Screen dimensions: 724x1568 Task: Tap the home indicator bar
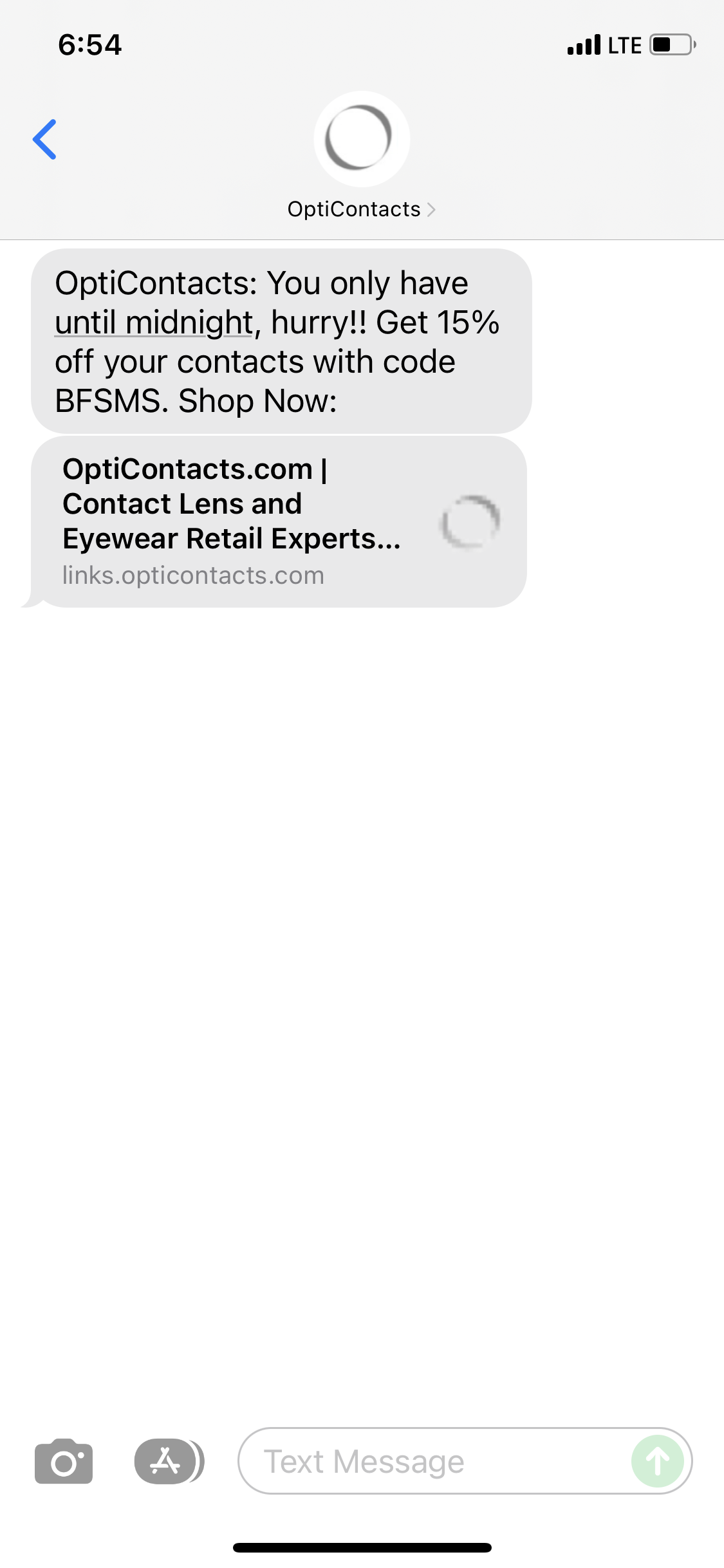[x=362, y=1546]
